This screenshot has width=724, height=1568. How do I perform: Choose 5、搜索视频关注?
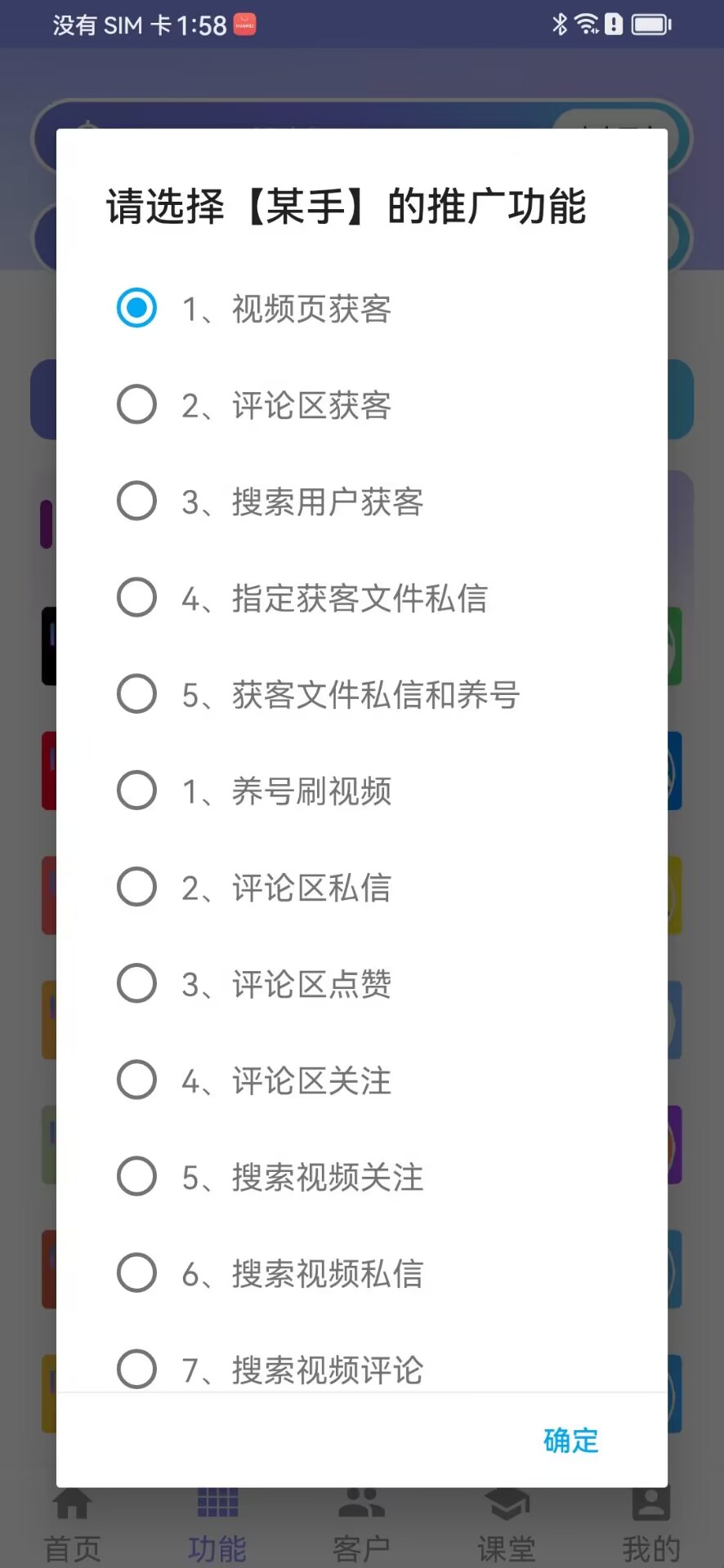pyautogui.click(x=137, y=1176)
